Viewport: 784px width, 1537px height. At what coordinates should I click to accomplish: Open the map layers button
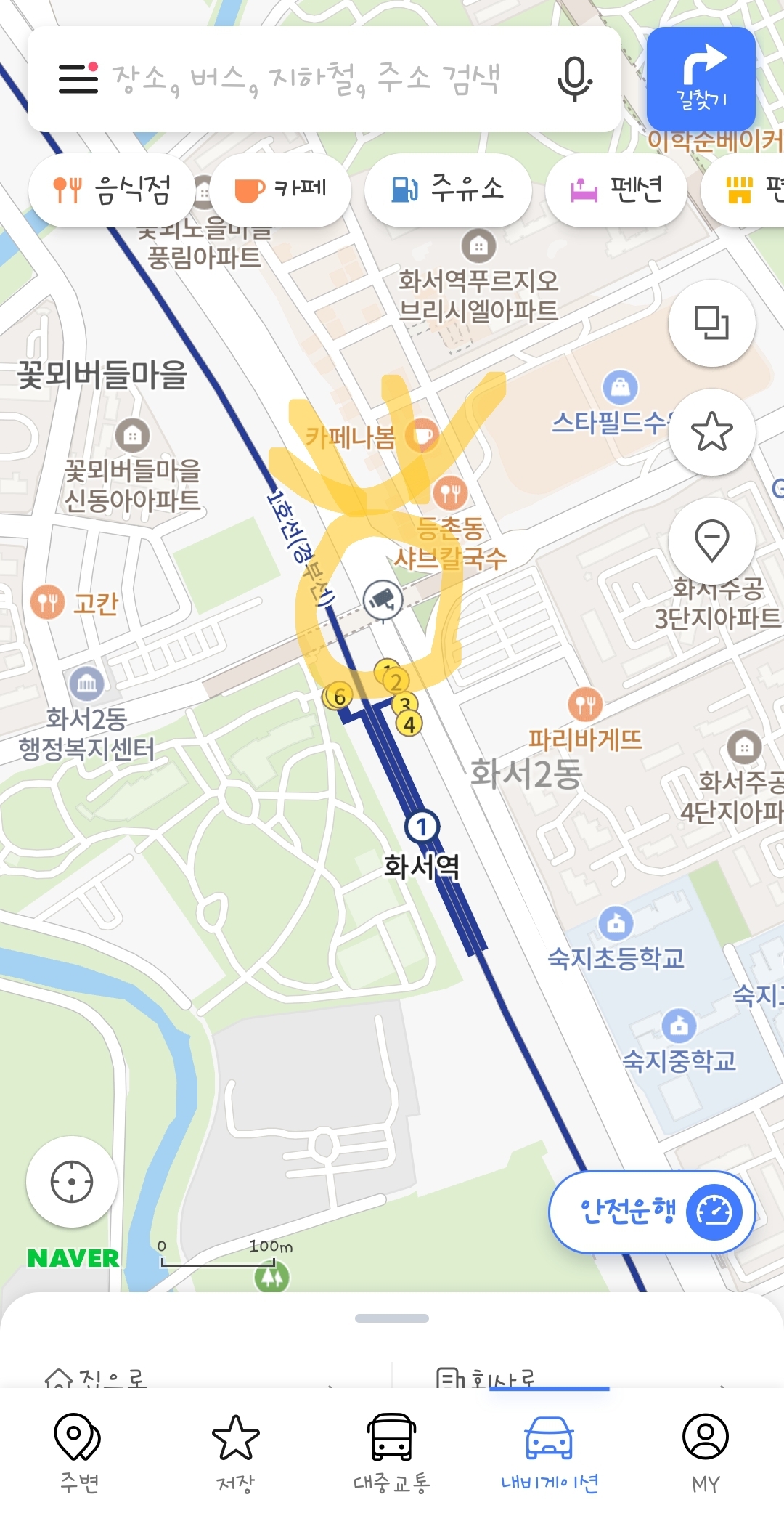(x=711, y=323)
